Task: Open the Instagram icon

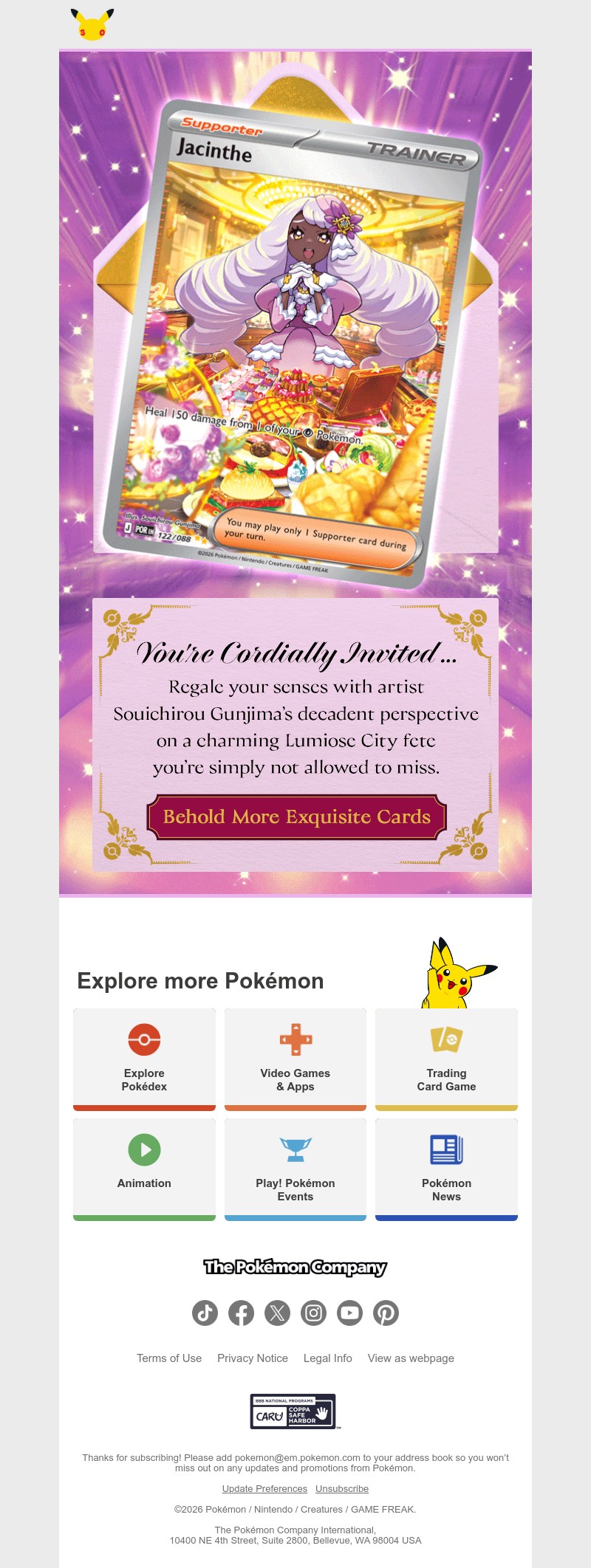Action: click(313, 1313)
